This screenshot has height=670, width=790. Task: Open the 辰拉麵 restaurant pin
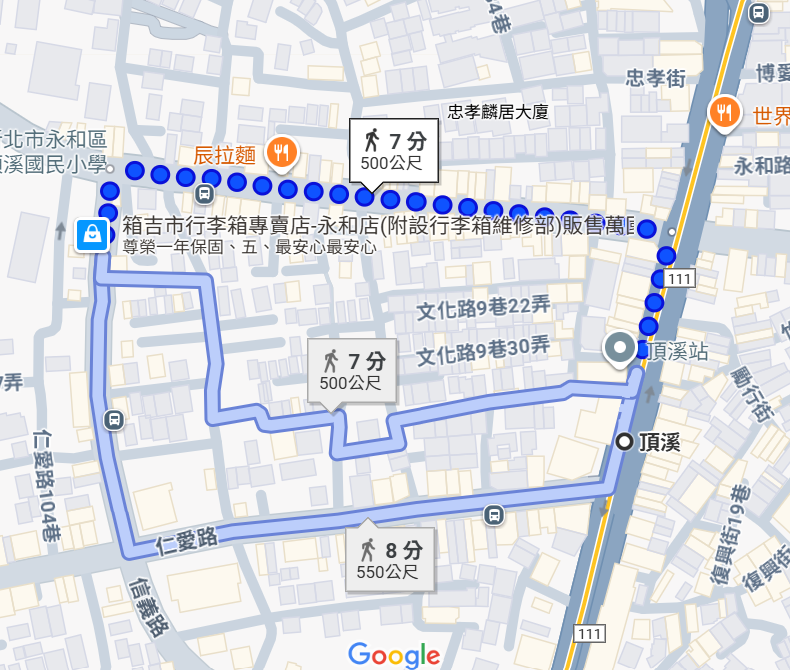click(284, 151)
